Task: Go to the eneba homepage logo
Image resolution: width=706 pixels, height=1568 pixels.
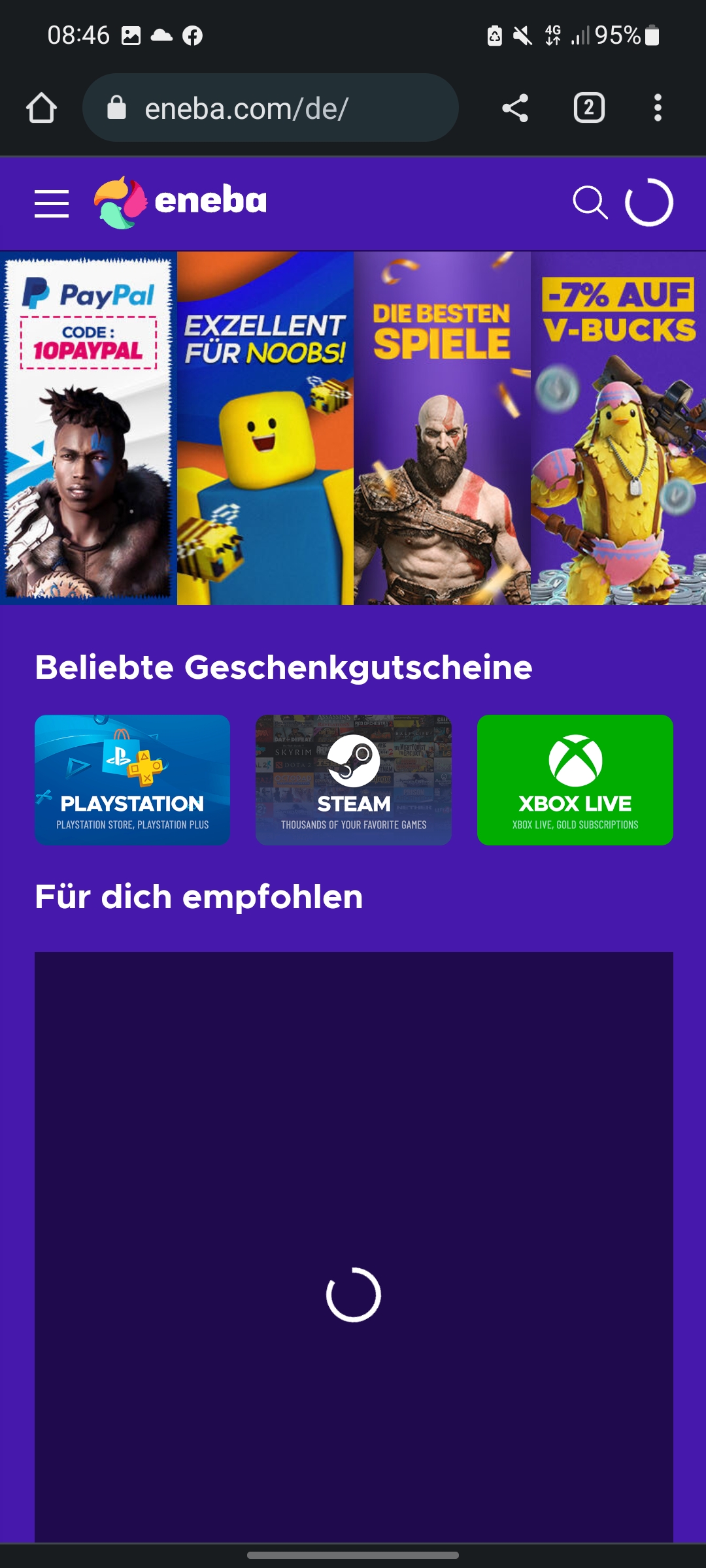Action: click(x=181, y=202)
